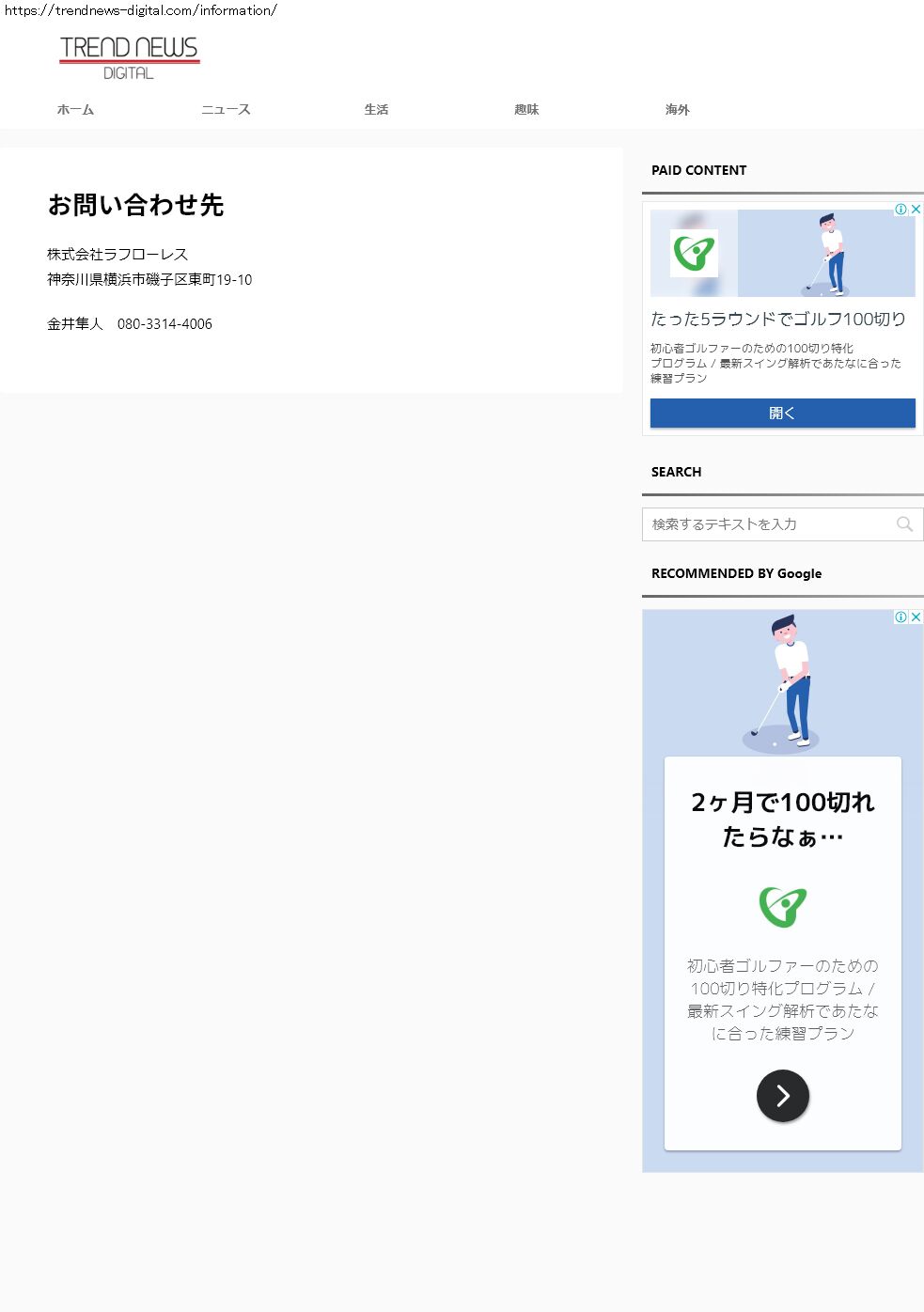Focus the 検索するテキストを入力 search field

point(766,524)
